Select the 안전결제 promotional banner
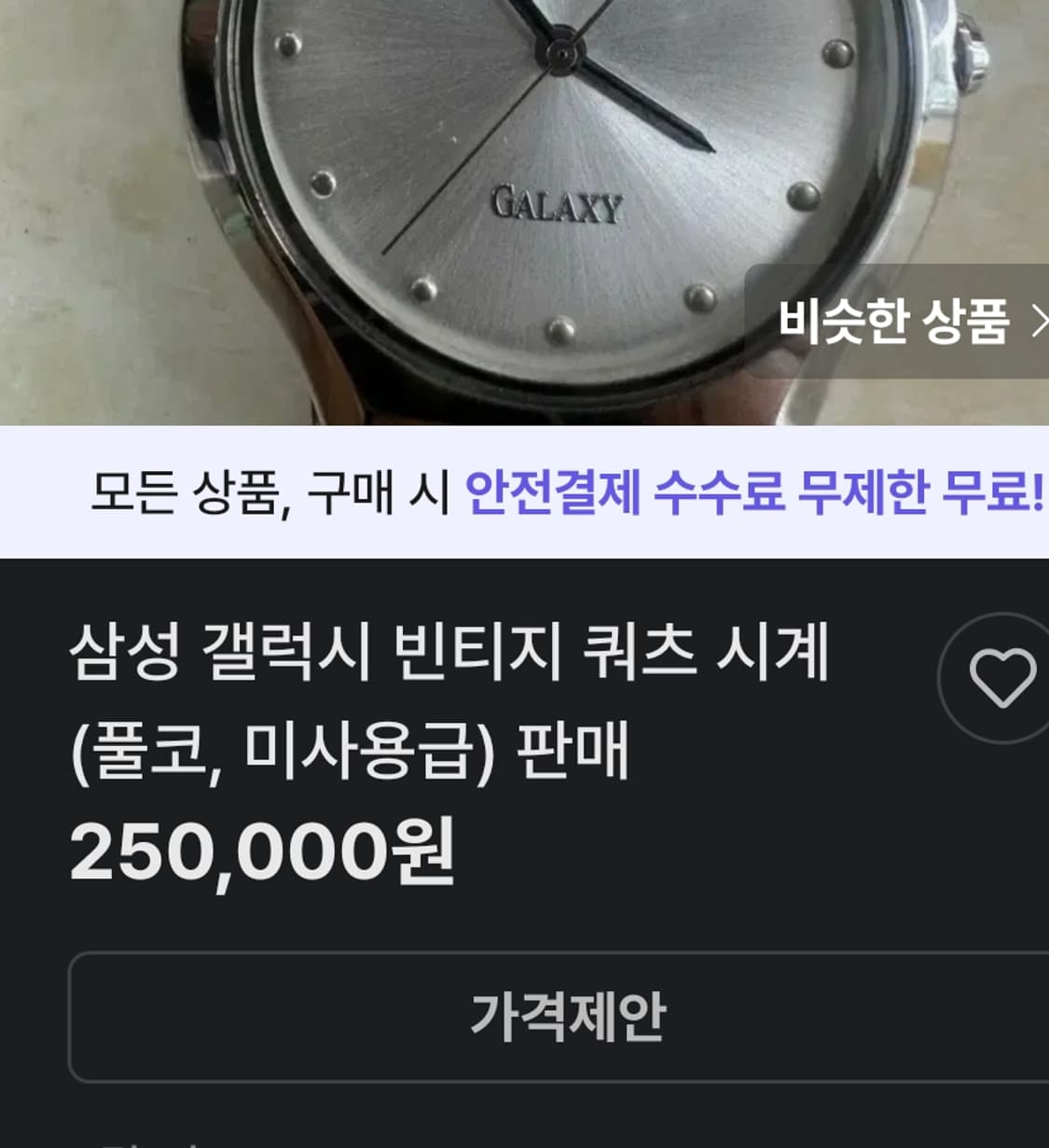The height and width of the screenshot is (1148, 1049). 524,492
